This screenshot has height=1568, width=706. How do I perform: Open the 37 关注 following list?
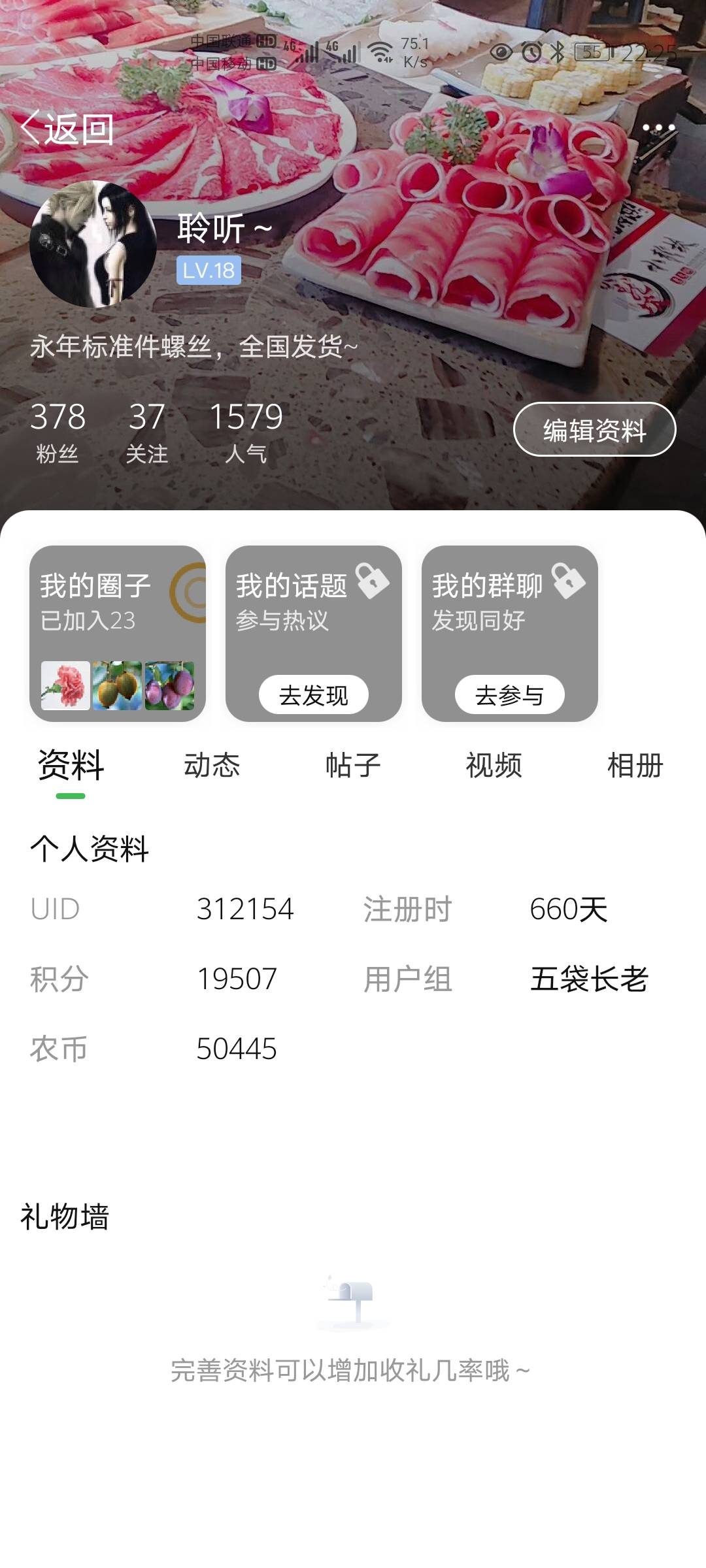click(x=147, y=432)
